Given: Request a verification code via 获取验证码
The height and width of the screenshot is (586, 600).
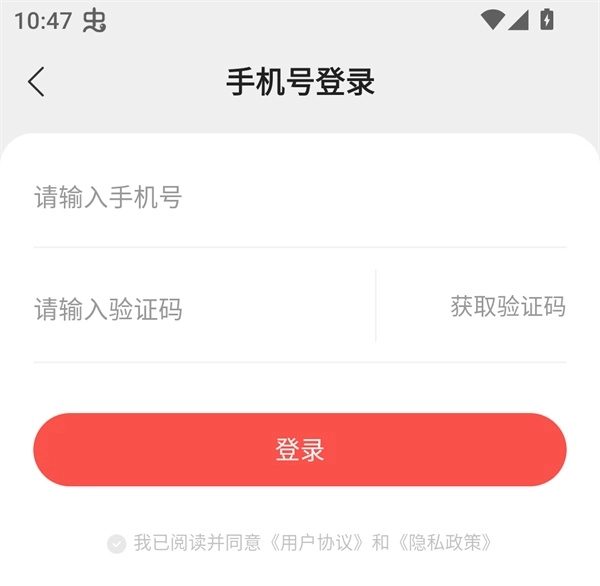Looking at the screenshot, I should 508,307.
